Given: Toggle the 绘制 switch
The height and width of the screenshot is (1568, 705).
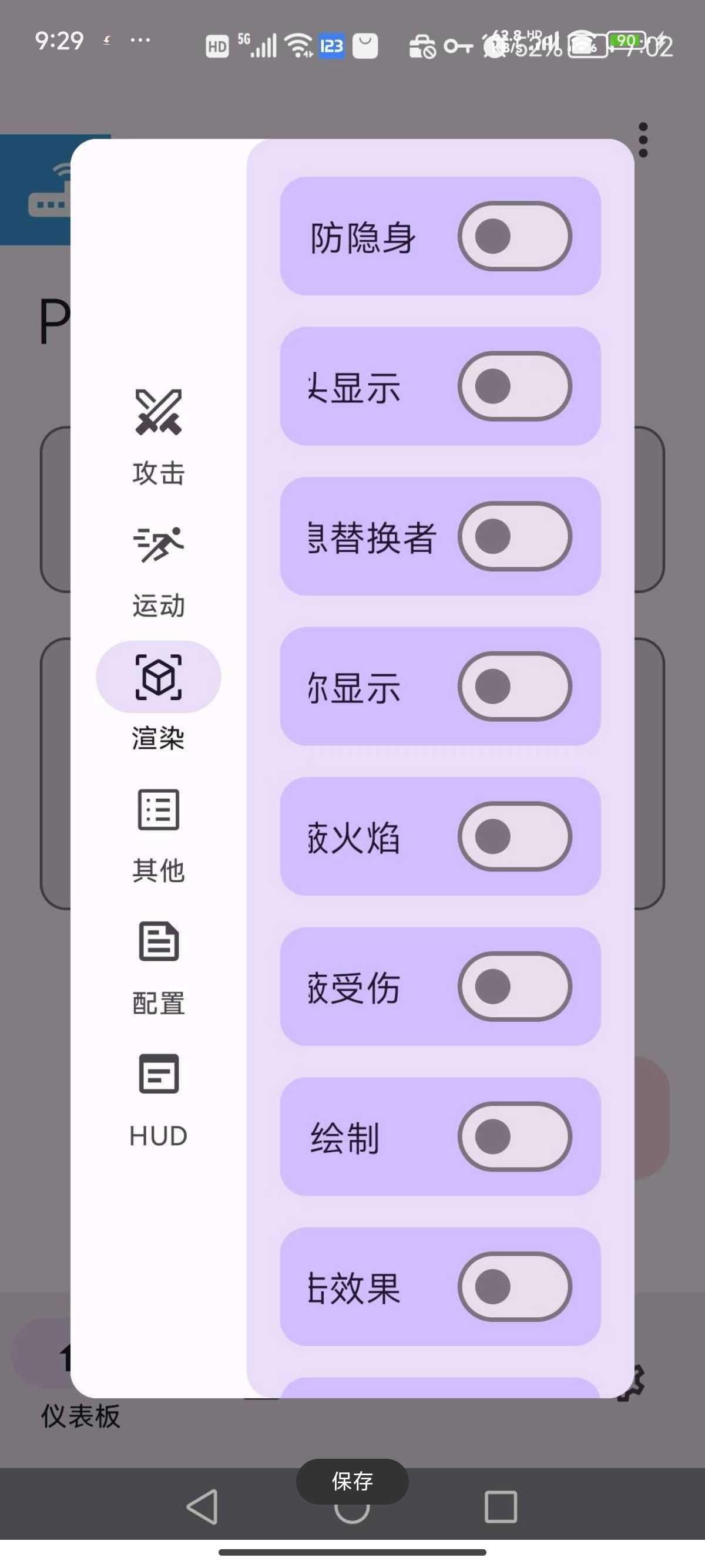Looking at the screenshot, I should (514, 1136).
